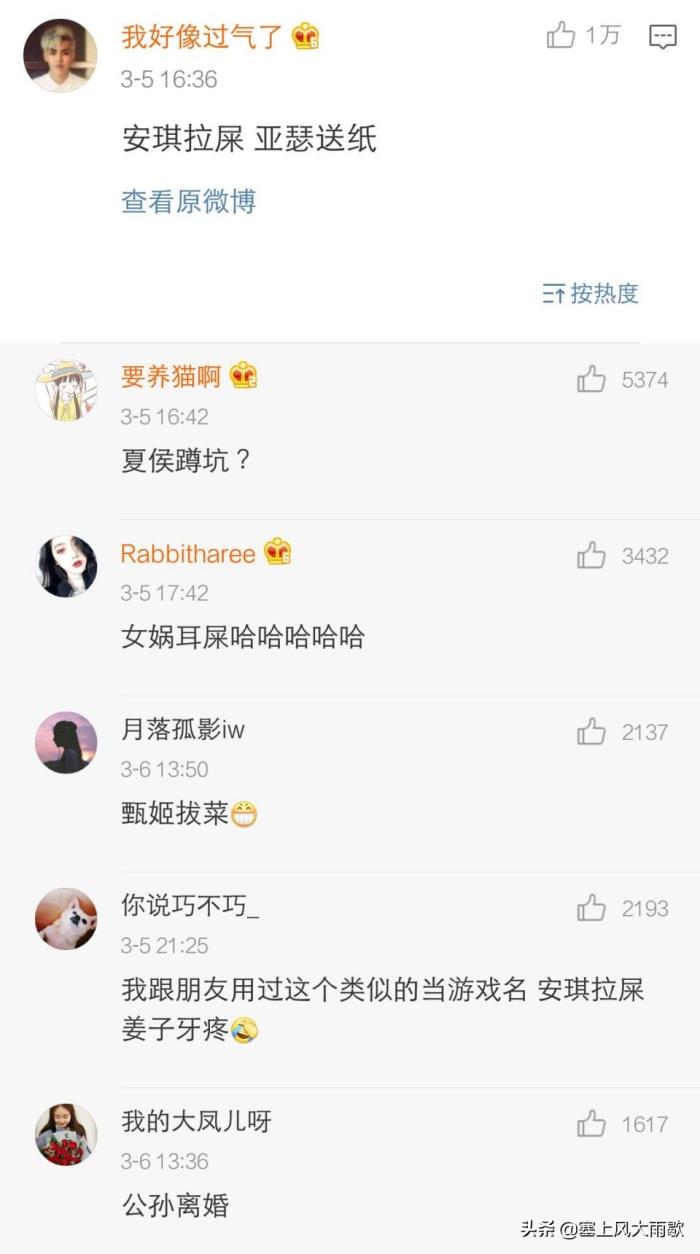This screenshot has width=700, height=1254.
Task: View 月落孤影iw's profile avatar
Action: 66,743
